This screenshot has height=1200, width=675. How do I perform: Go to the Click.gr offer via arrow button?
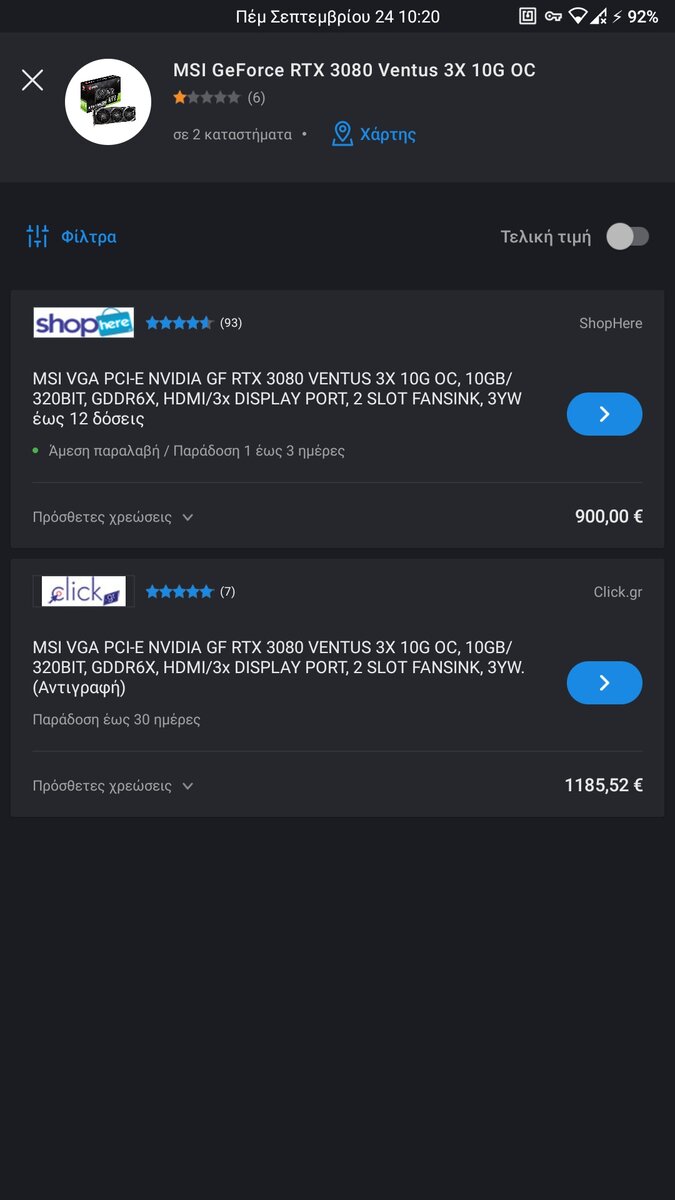[x=604, y=683]
